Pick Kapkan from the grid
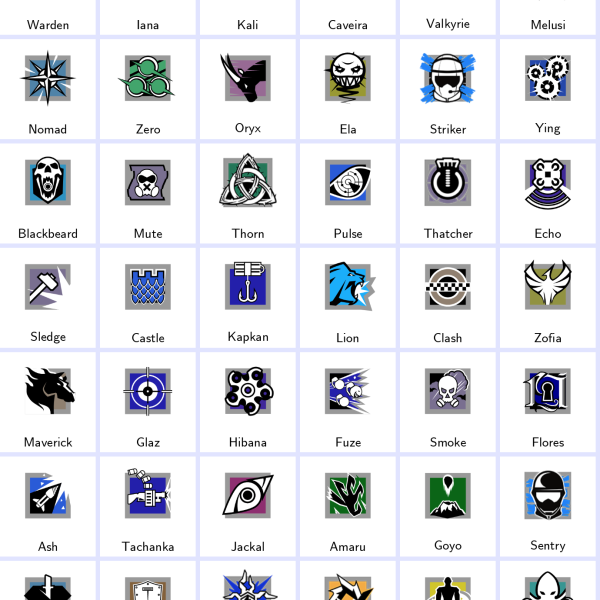The width and height of the screenshot is (600, 600). click(248, 296)
